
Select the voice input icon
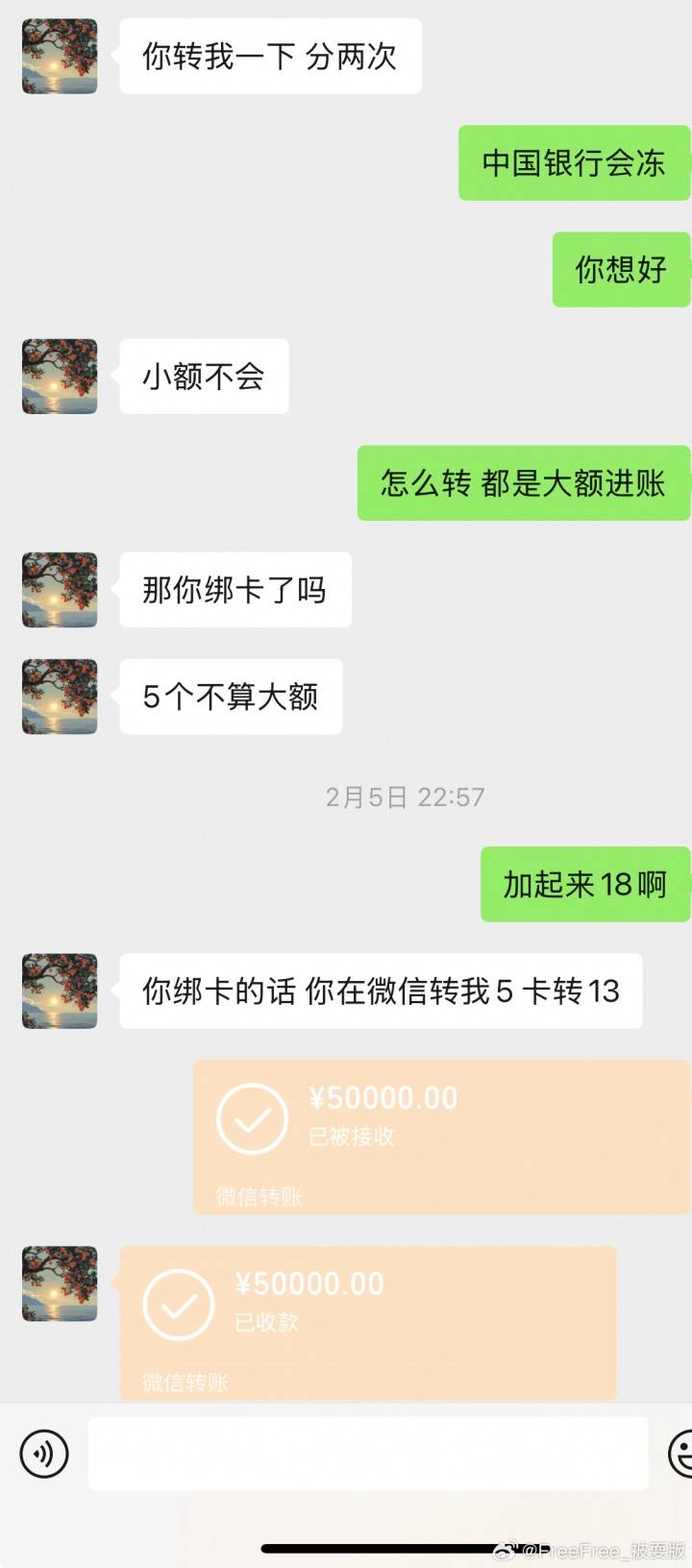pos(42,1453)
